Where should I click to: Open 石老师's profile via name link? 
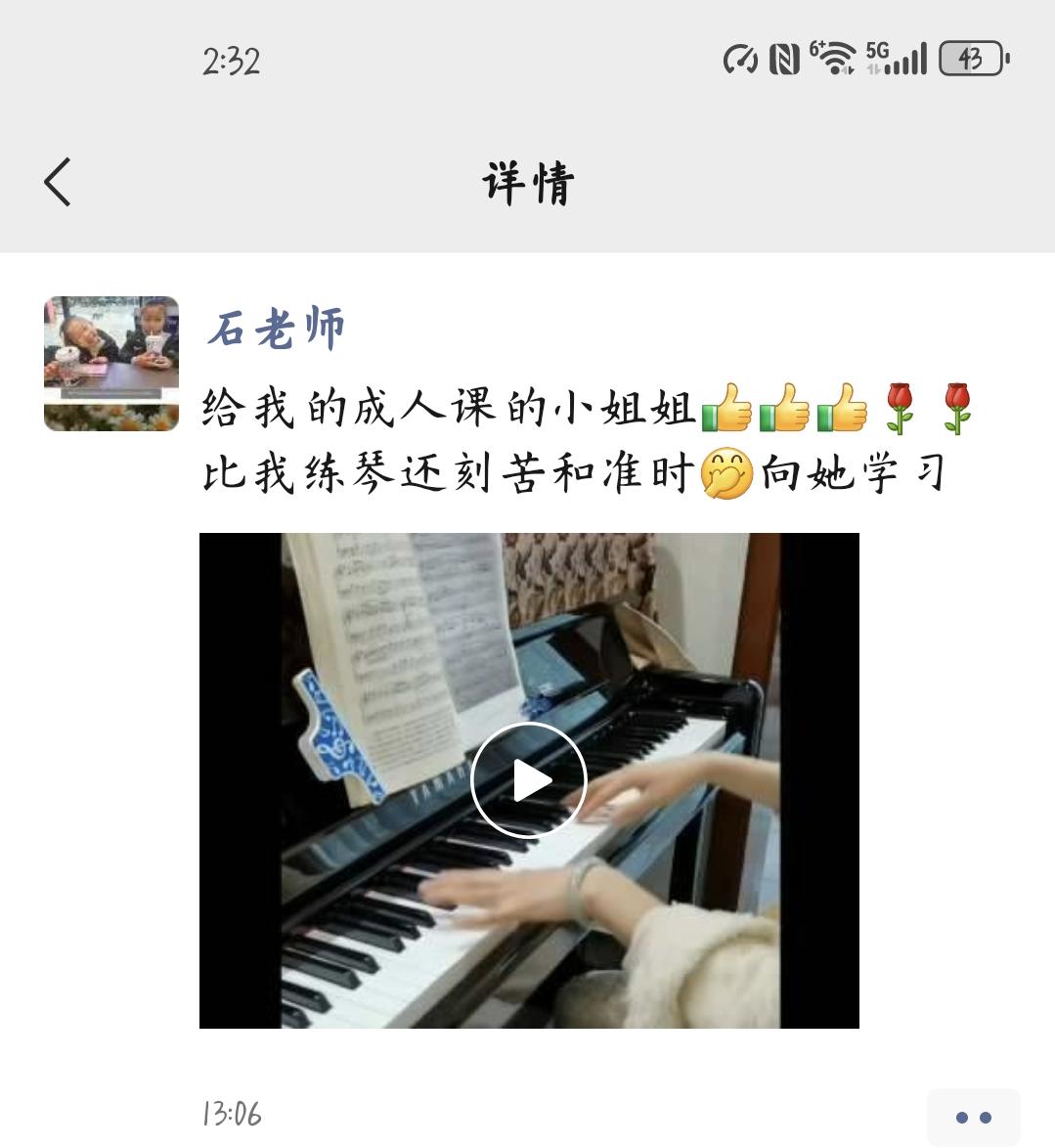[276, 329]
